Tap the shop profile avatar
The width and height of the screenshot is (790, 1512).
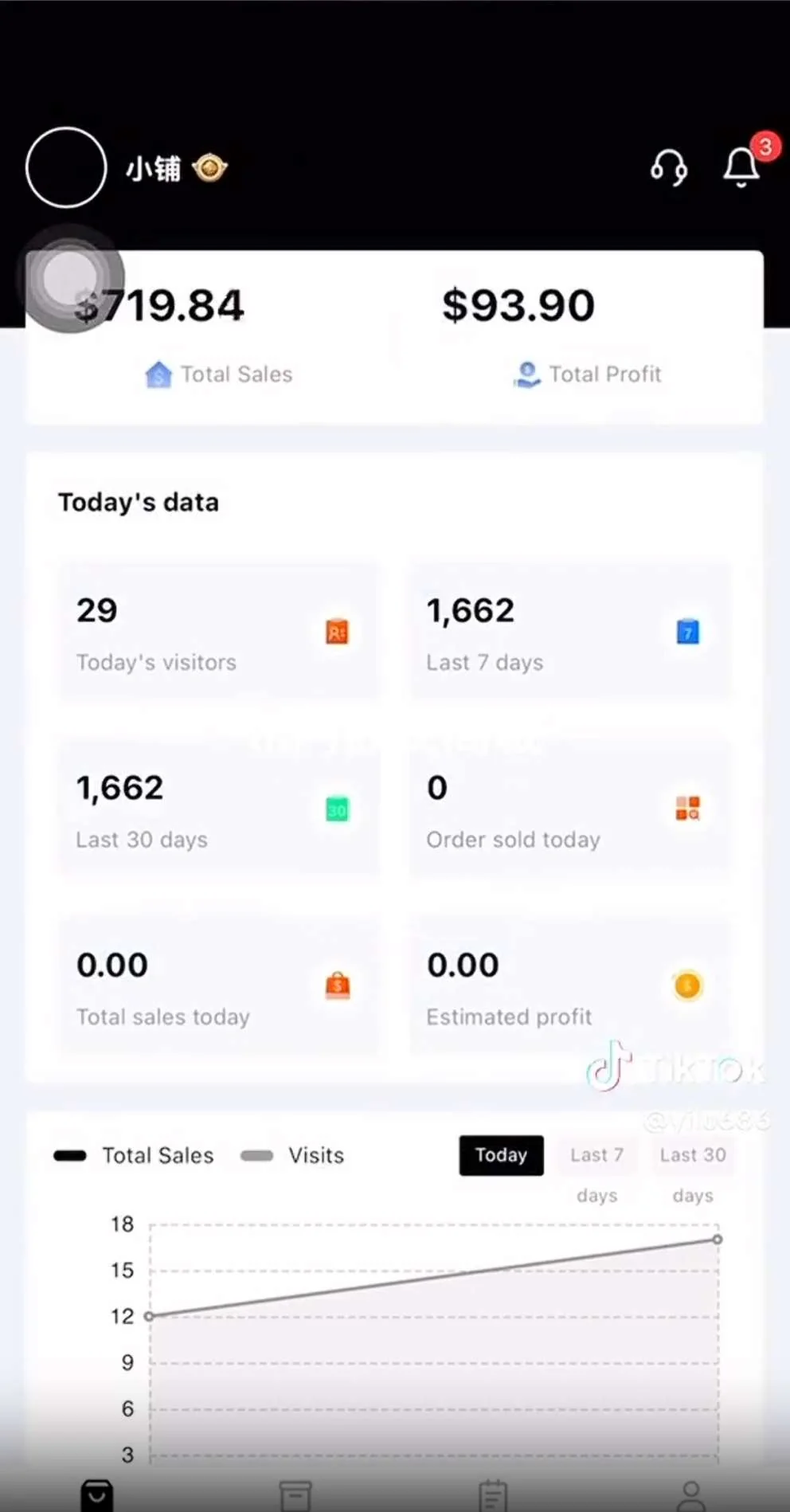click(66, 167)
